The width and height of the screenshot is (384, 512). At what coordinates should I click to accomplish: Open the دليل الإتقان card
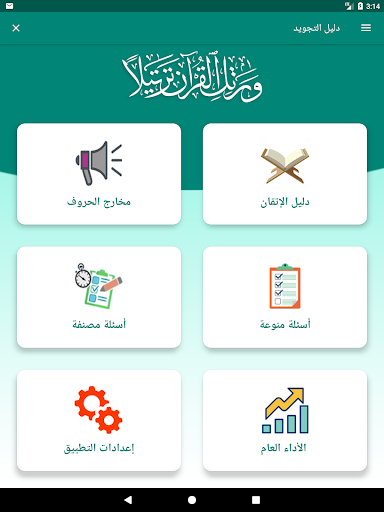point(285,174)
